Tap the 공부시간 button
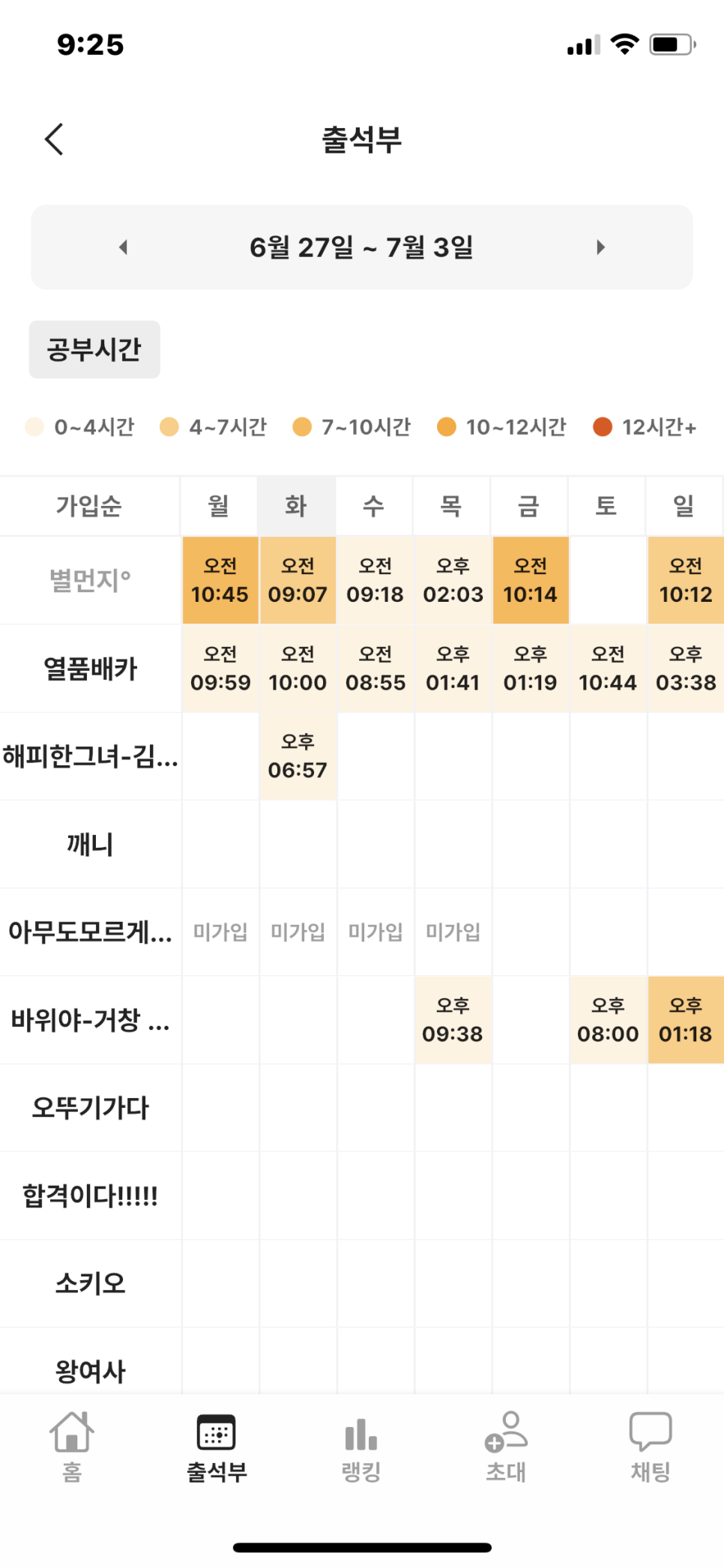This screenshot has width=724, height=1568. (x=94, y=349)
